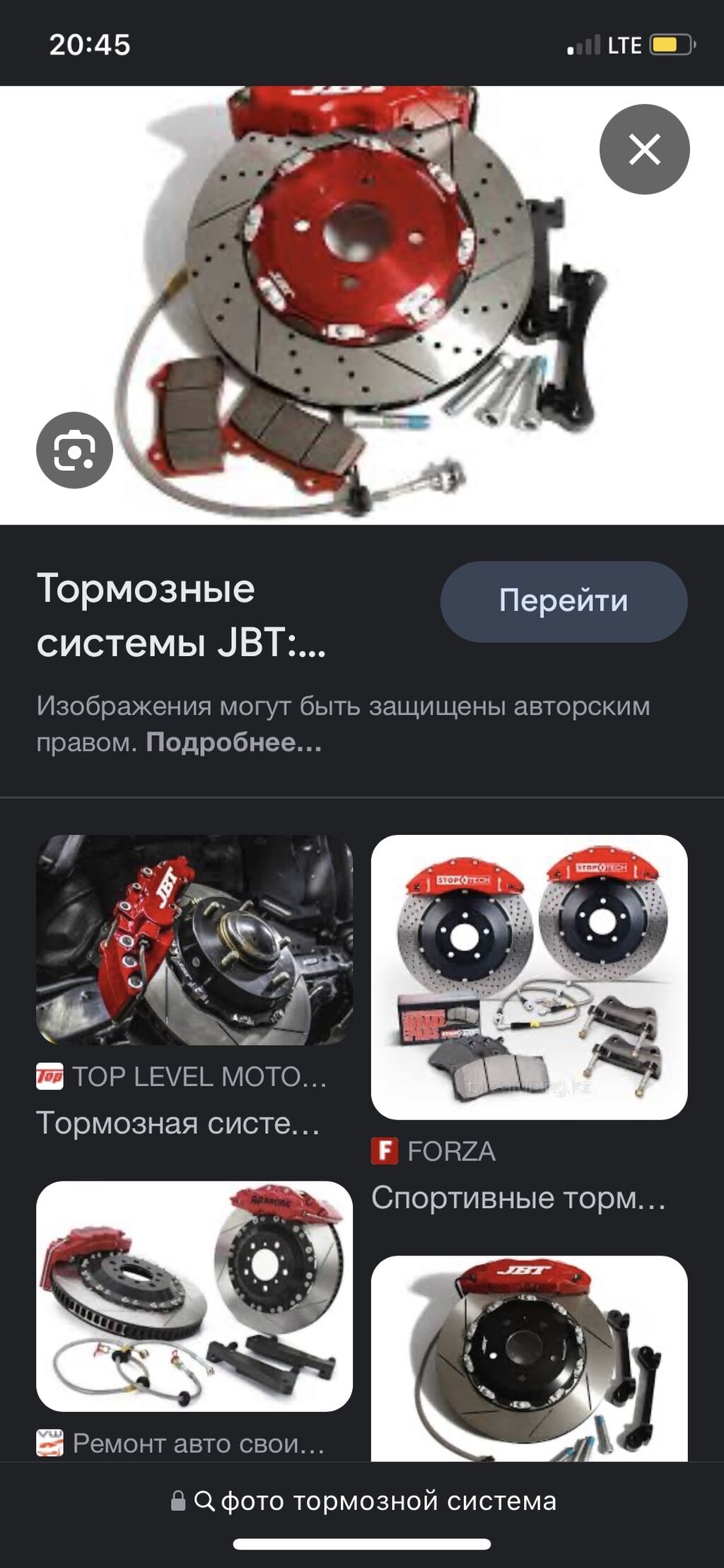Open the main JBT brake kit picture

[x=361, y=304]
